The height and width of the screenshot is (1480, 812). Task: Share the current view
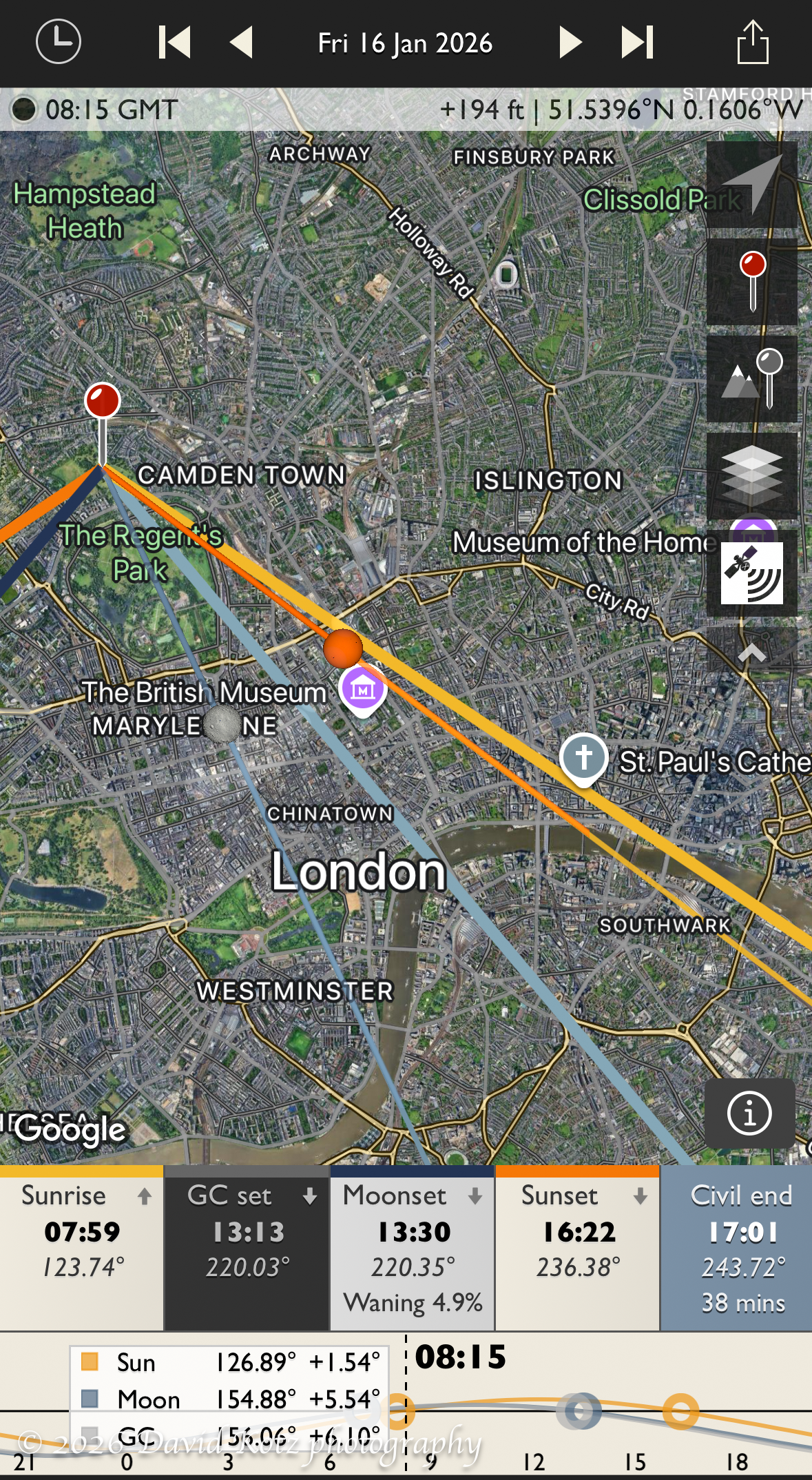[753, 42]
